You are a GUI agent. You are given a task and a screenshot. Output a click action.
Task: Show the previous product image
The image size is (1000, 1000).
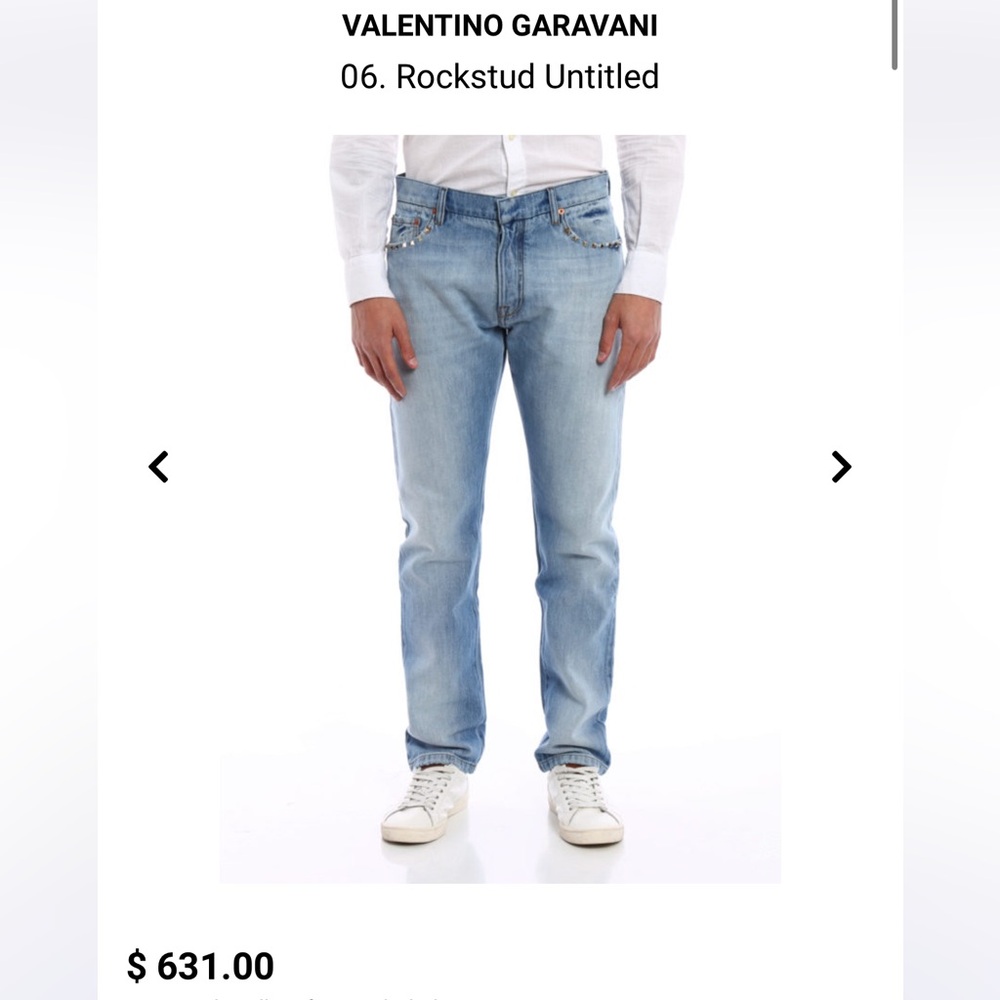point(158,467)
